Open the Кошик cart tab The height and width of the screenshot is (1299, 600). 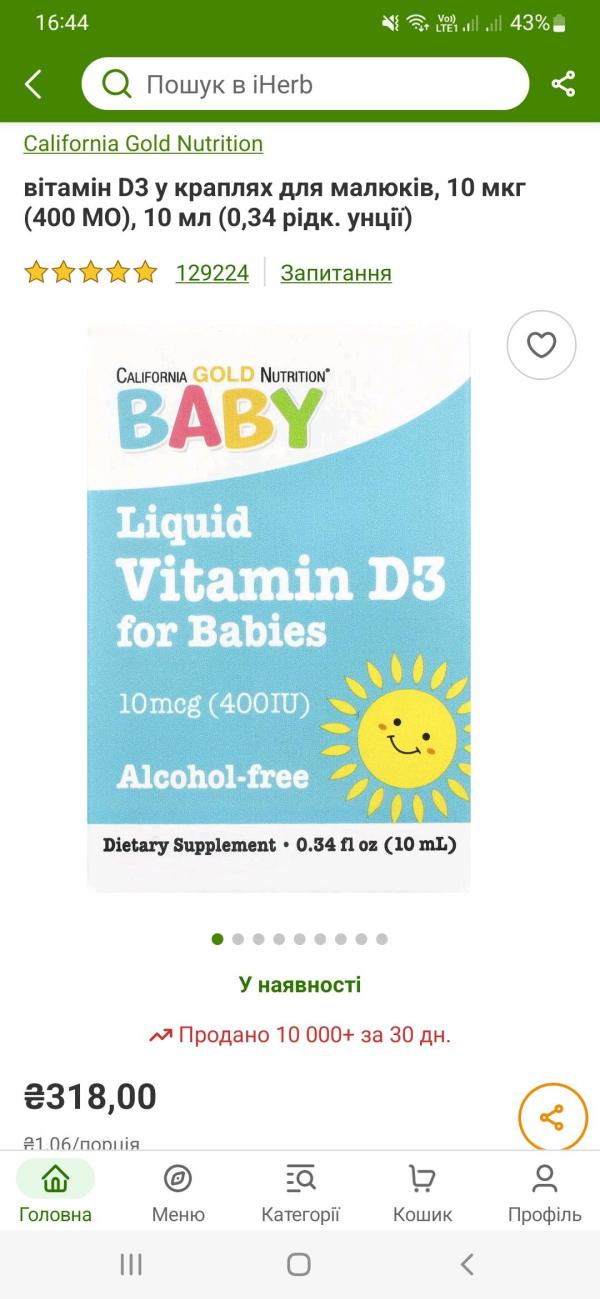coord(422,1193)
